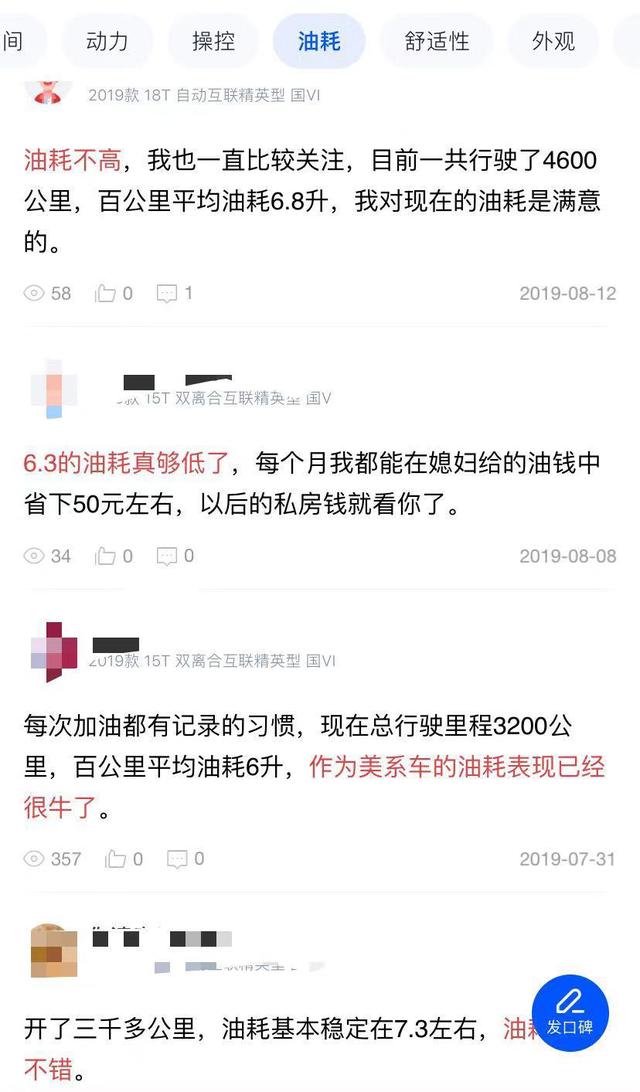The height and width of the screenshot is (1092, 640).
Task: Switch to the 操控 tab
Action: [x=213, y=41]
